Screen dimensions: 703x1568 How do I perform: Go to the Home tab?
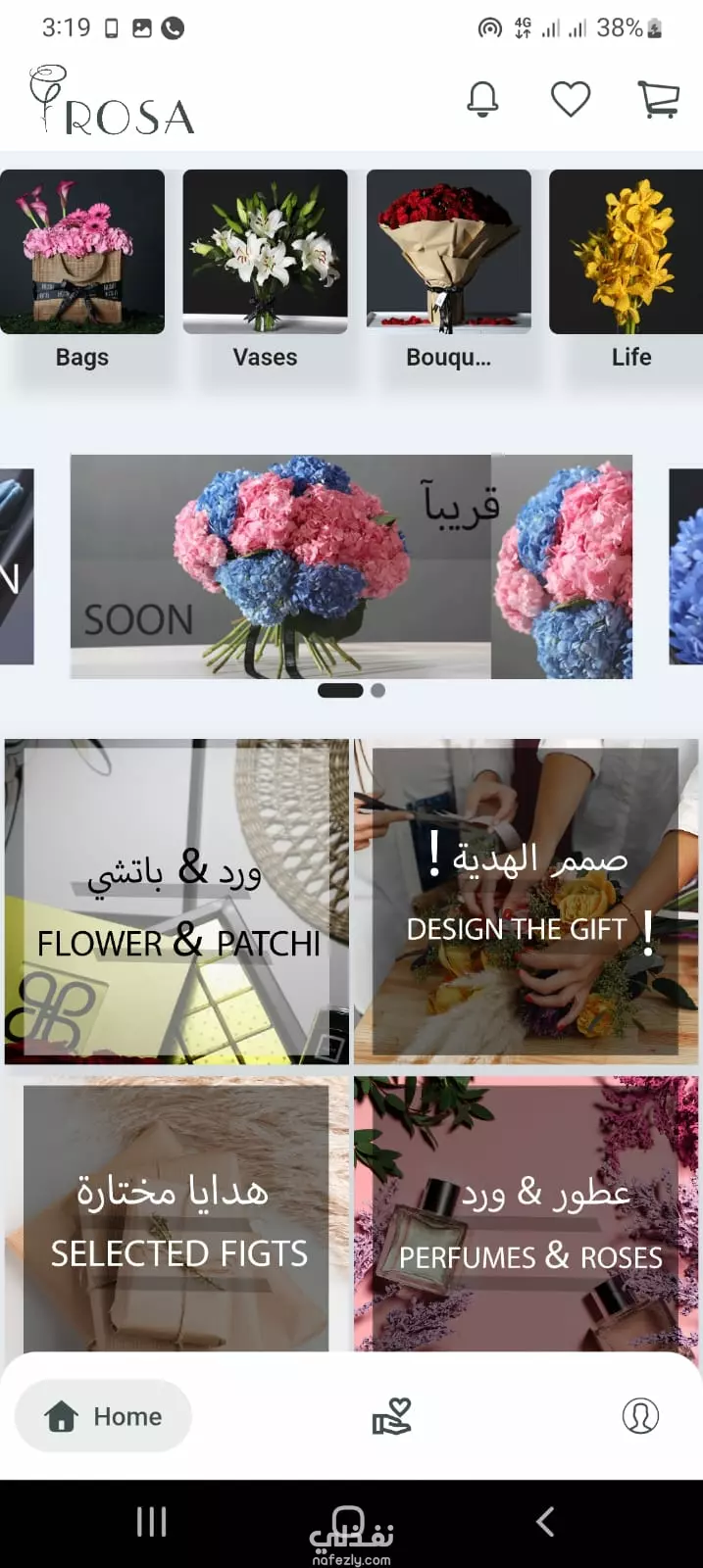click(x=103, y=1416)
